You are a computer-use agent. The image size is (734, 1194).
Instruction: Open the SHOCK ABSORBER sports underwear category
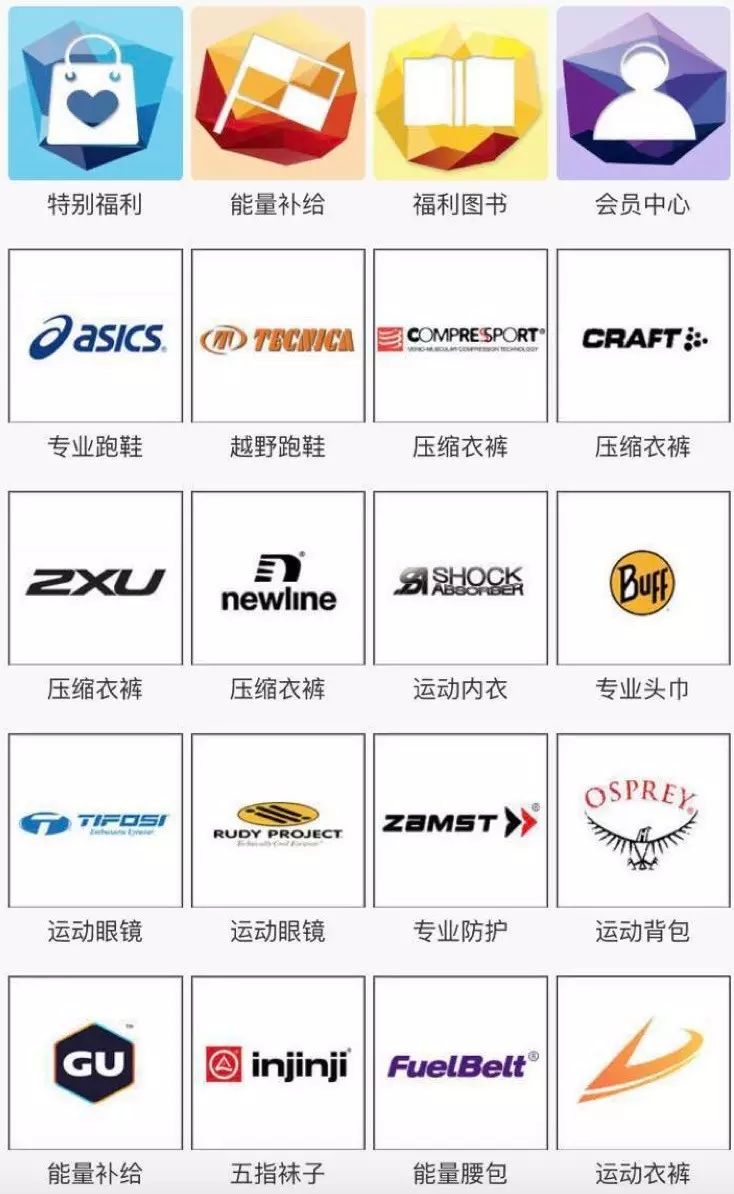click(x=460, y=581)
